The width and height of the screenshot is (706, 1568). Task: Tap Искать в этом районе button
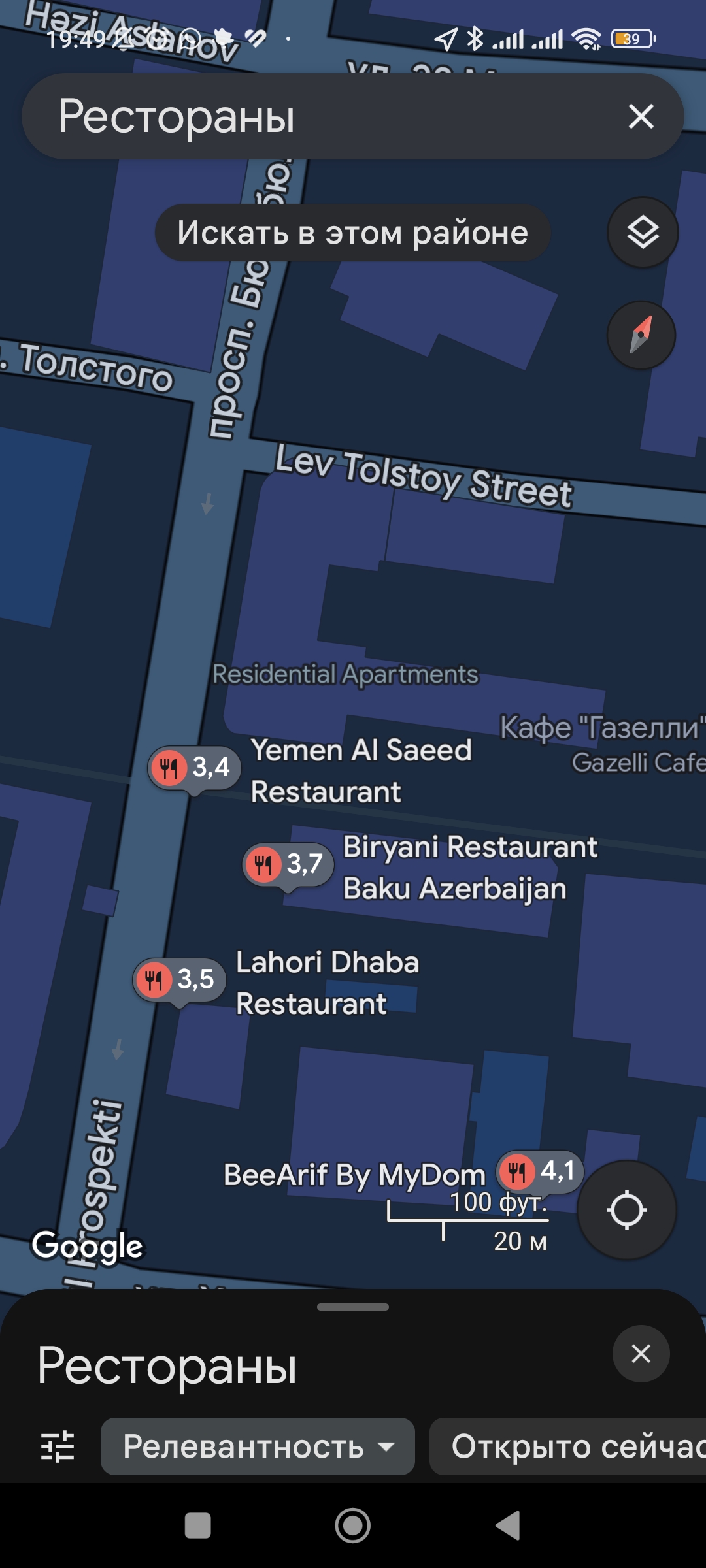coord(352,233)
